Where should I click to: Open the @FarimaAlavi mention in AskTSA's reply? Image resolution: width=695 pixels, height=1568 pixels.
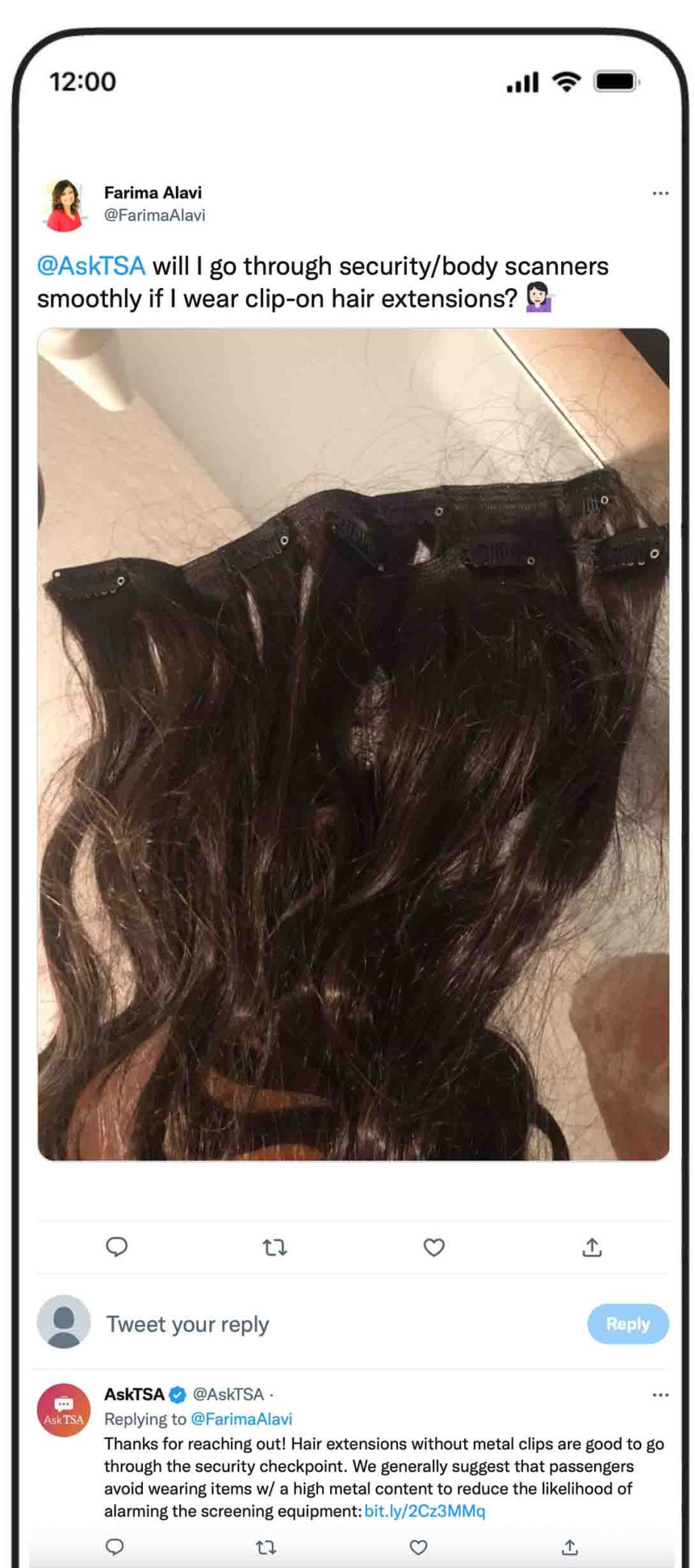click(x=241, y=1419)
